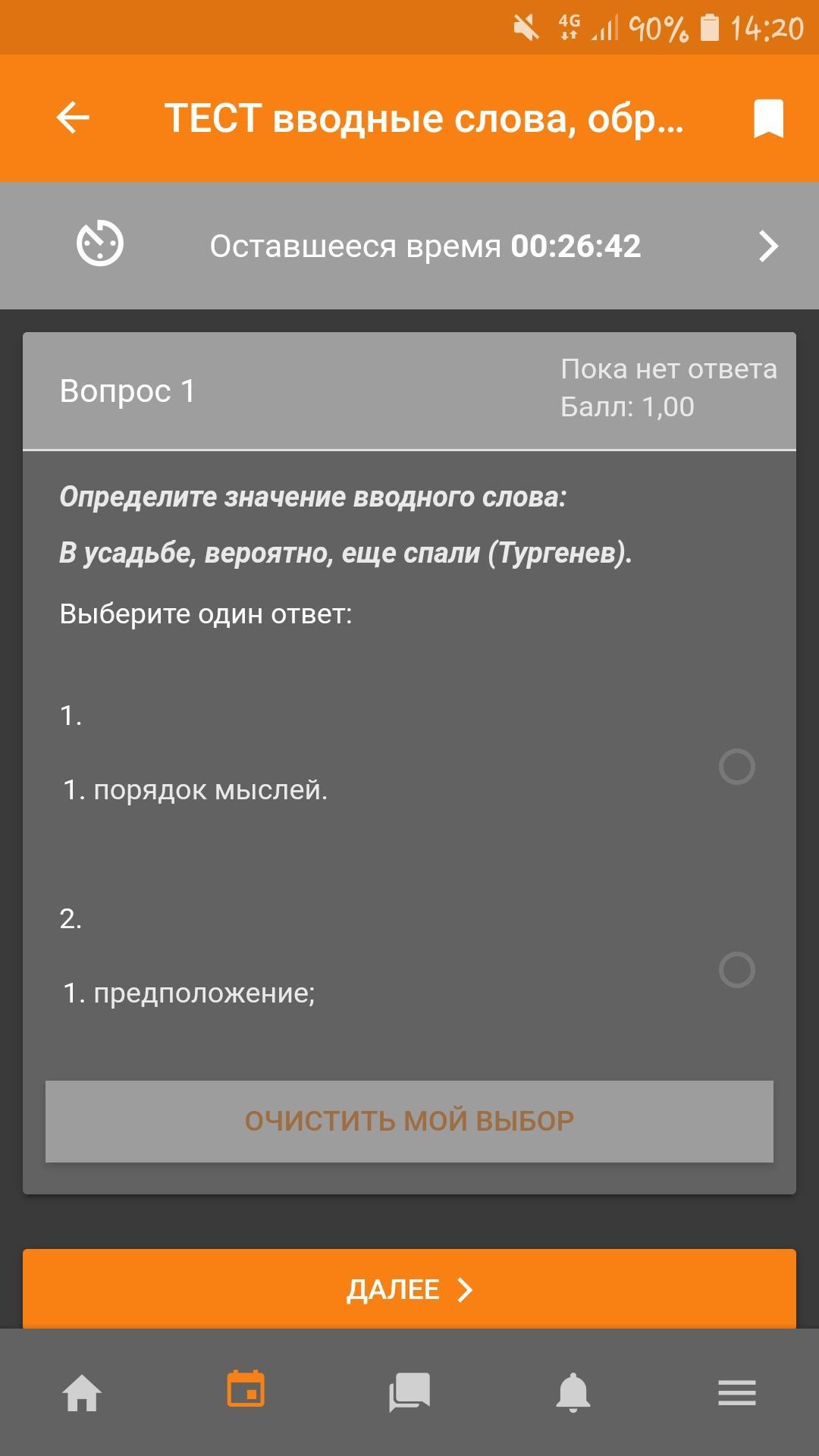
Task: Open the Home tab
Action: pyautogui.click(x=82, y=1393)
